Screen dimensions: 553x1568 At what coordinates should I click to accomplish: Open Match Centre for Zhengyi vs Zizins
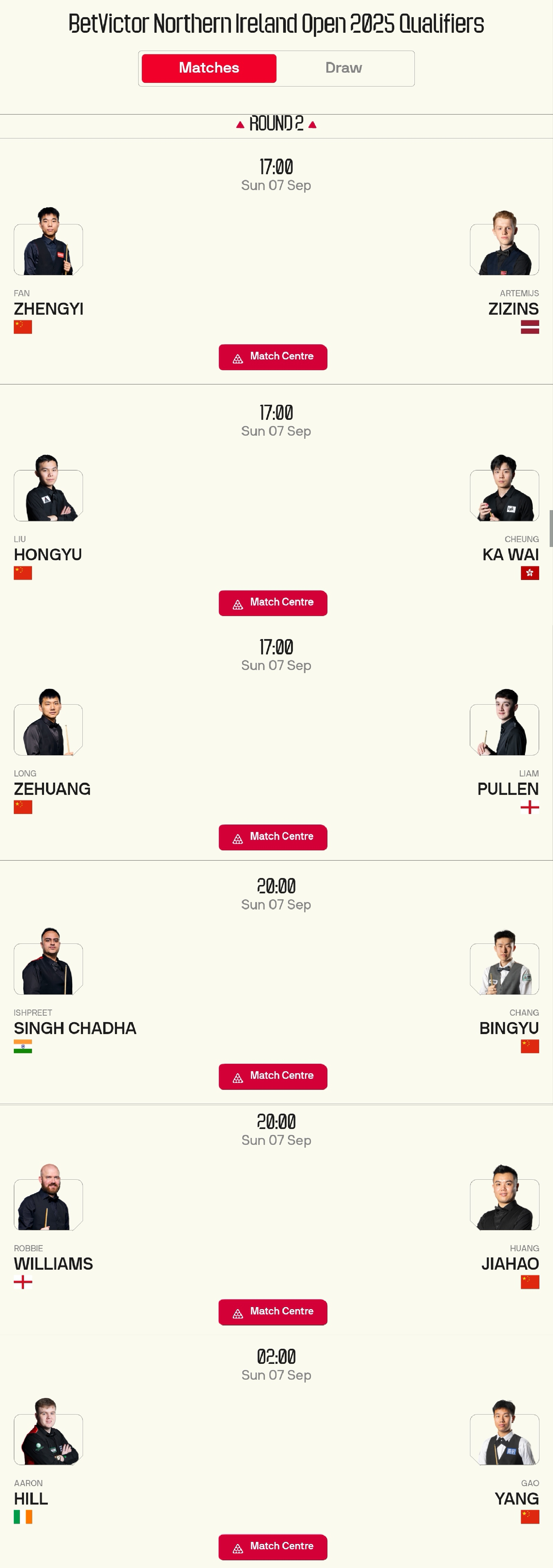tap(273, 357)
